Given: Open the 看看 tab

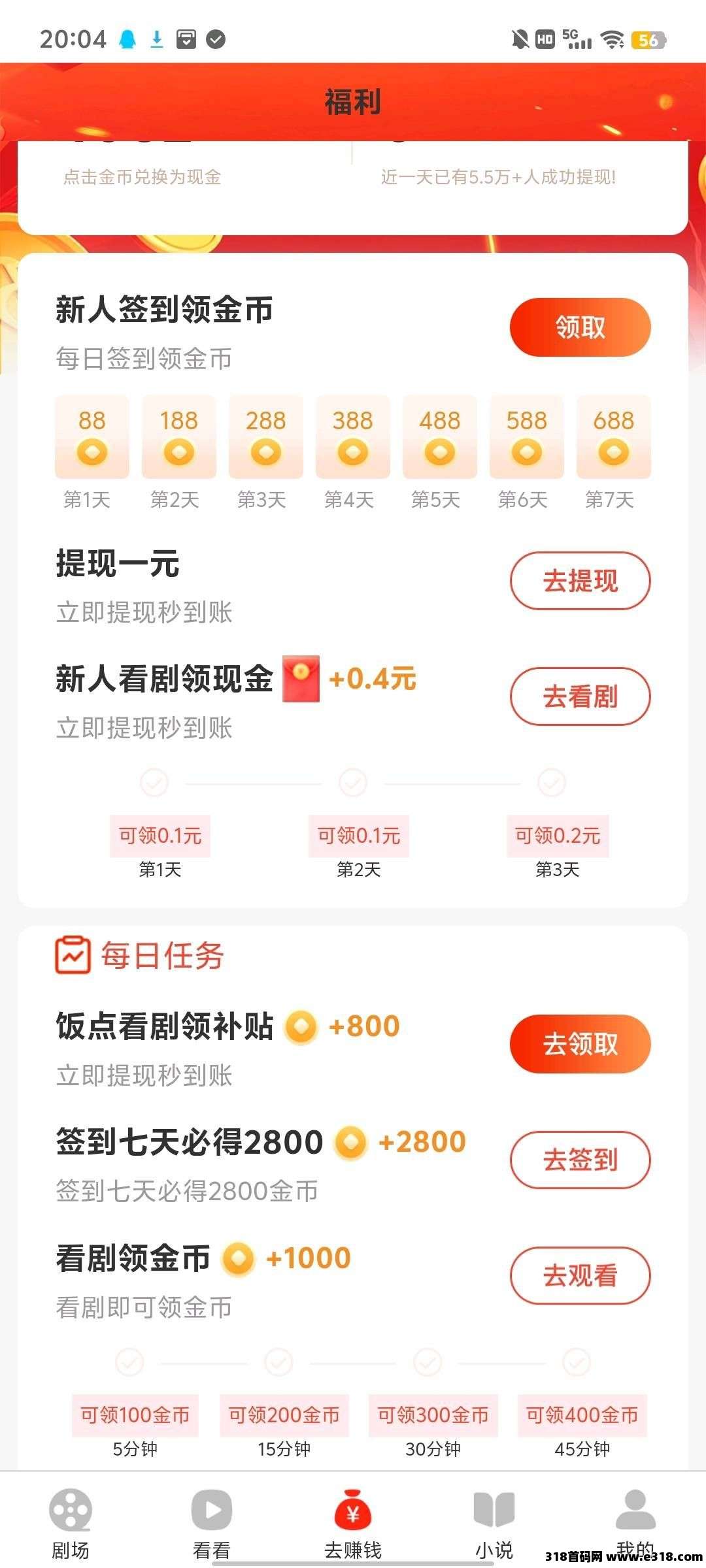Looking at the screenshot, I should pos(212,1522).
